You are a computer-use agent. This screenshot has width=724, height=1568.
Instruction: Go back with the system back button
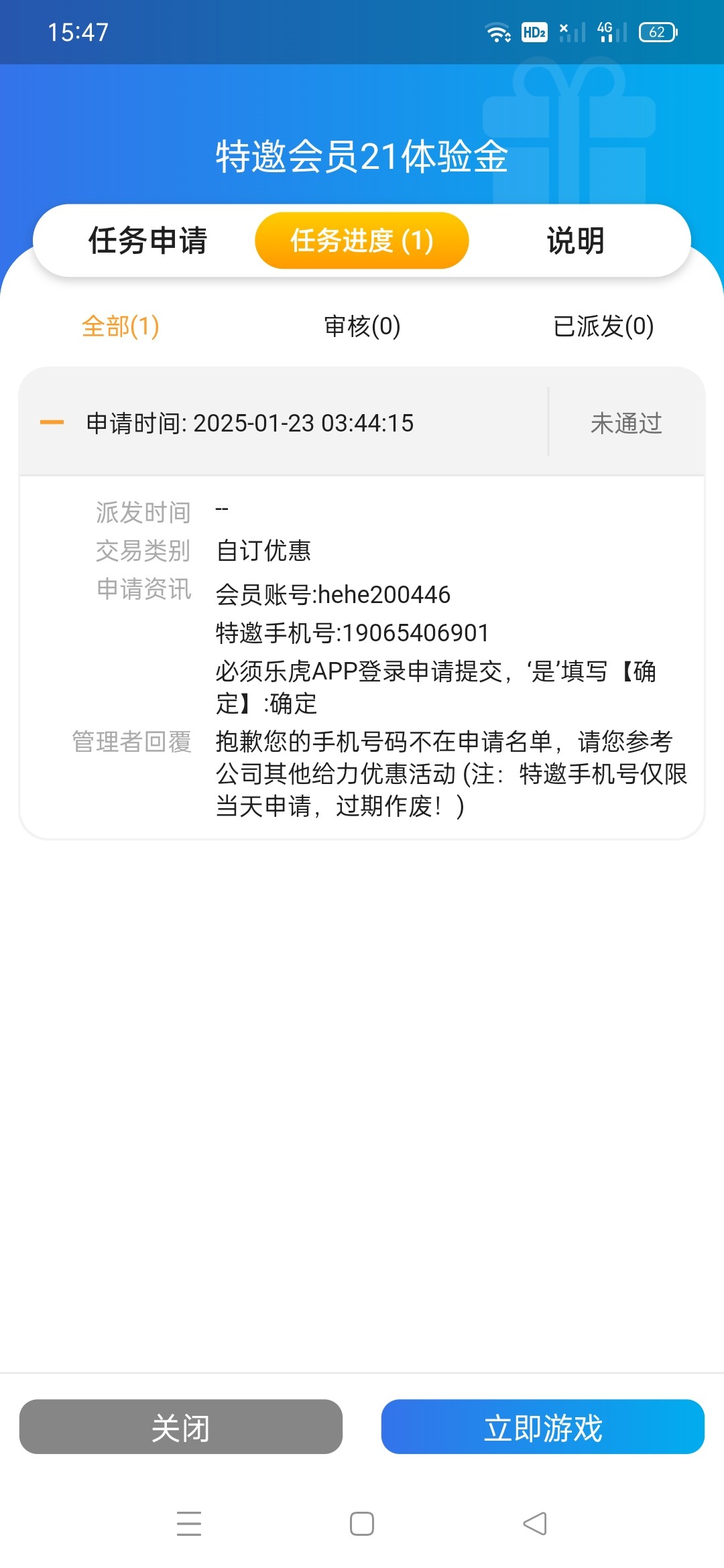point(535,1523)
